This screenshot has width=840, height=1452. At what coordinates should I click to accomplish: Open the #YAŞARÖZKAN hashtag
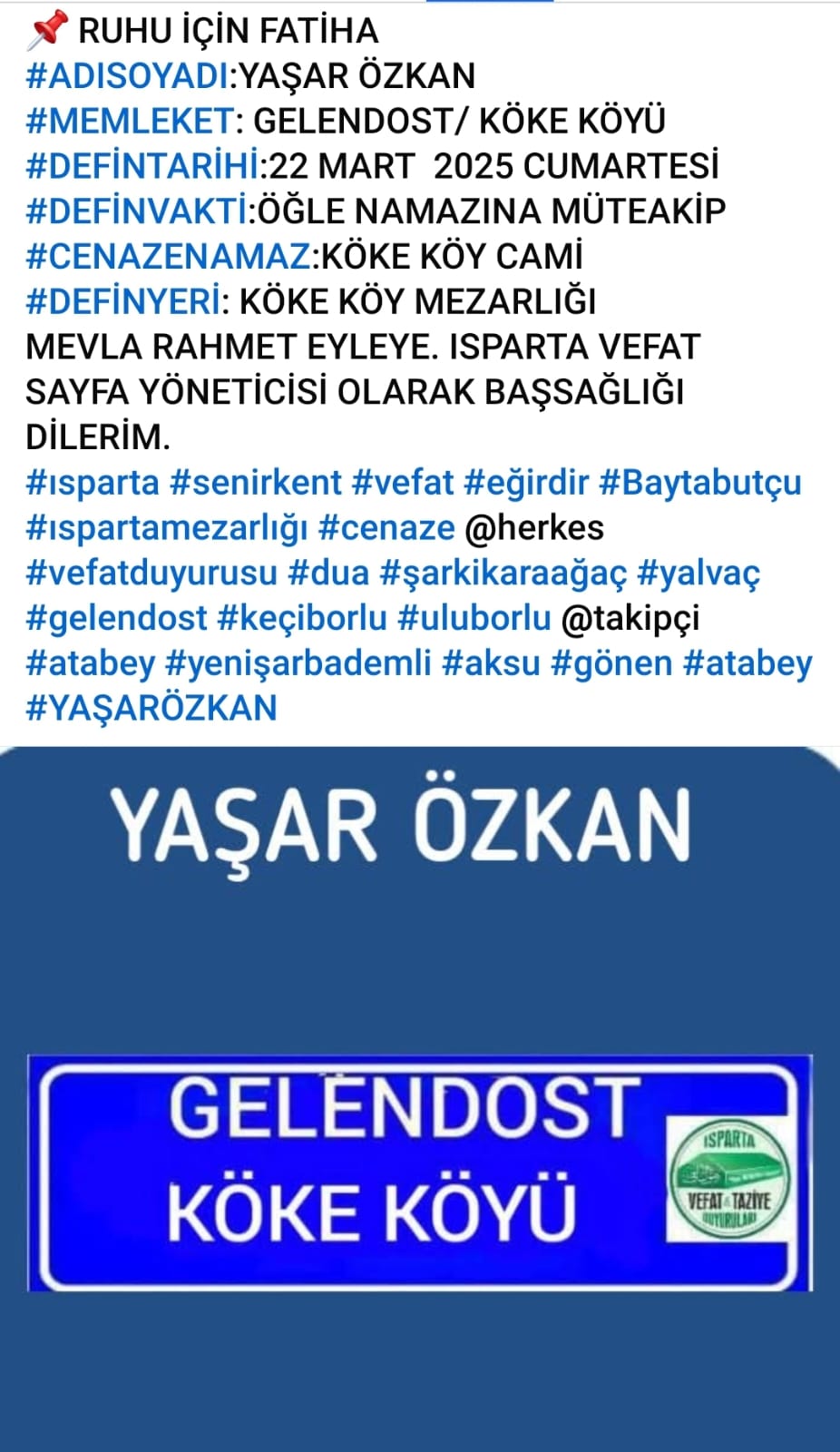pos(151,708)
